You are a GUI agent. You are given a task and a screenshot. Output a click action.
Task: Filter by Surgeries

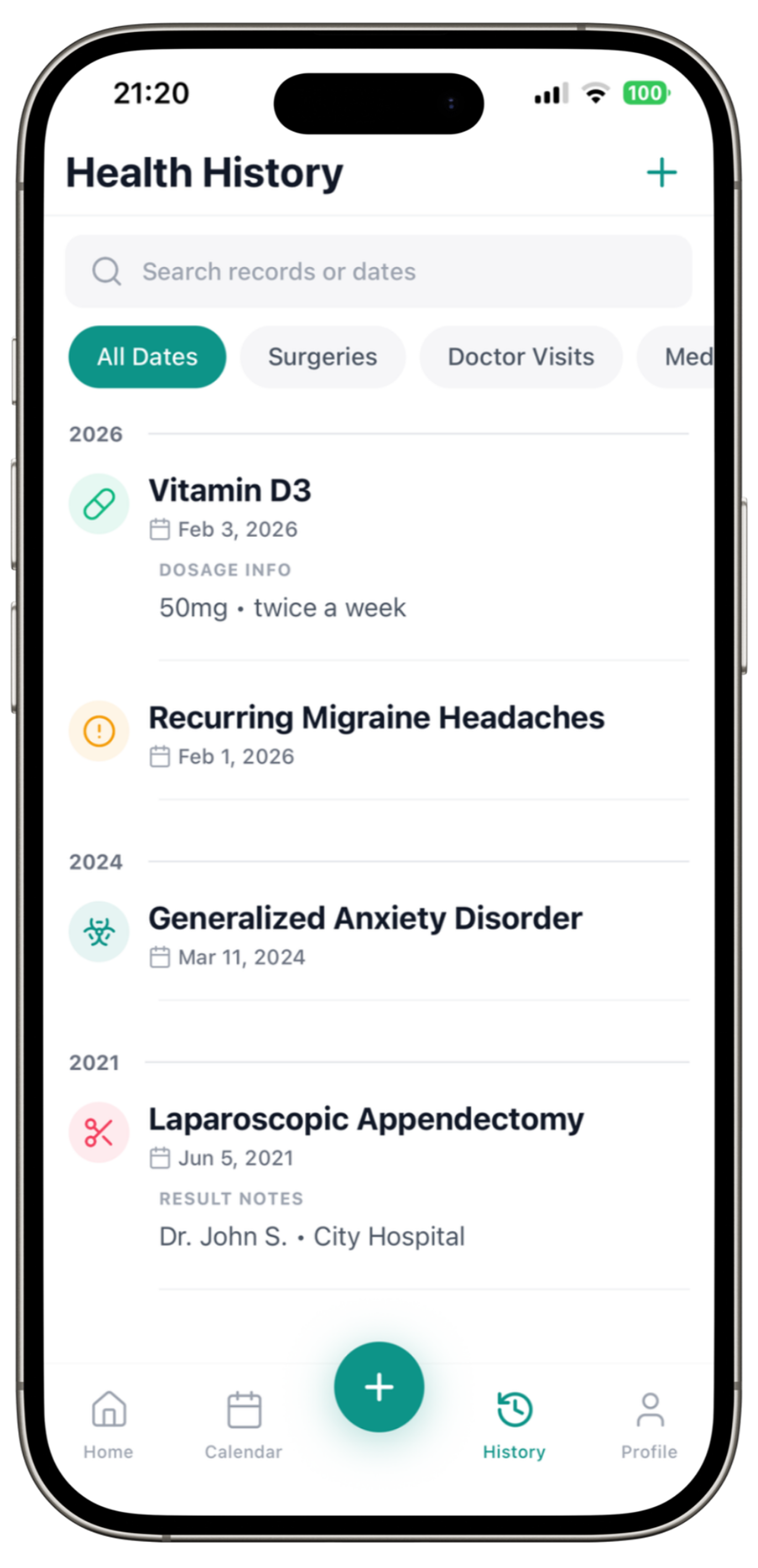pos(323,356)
